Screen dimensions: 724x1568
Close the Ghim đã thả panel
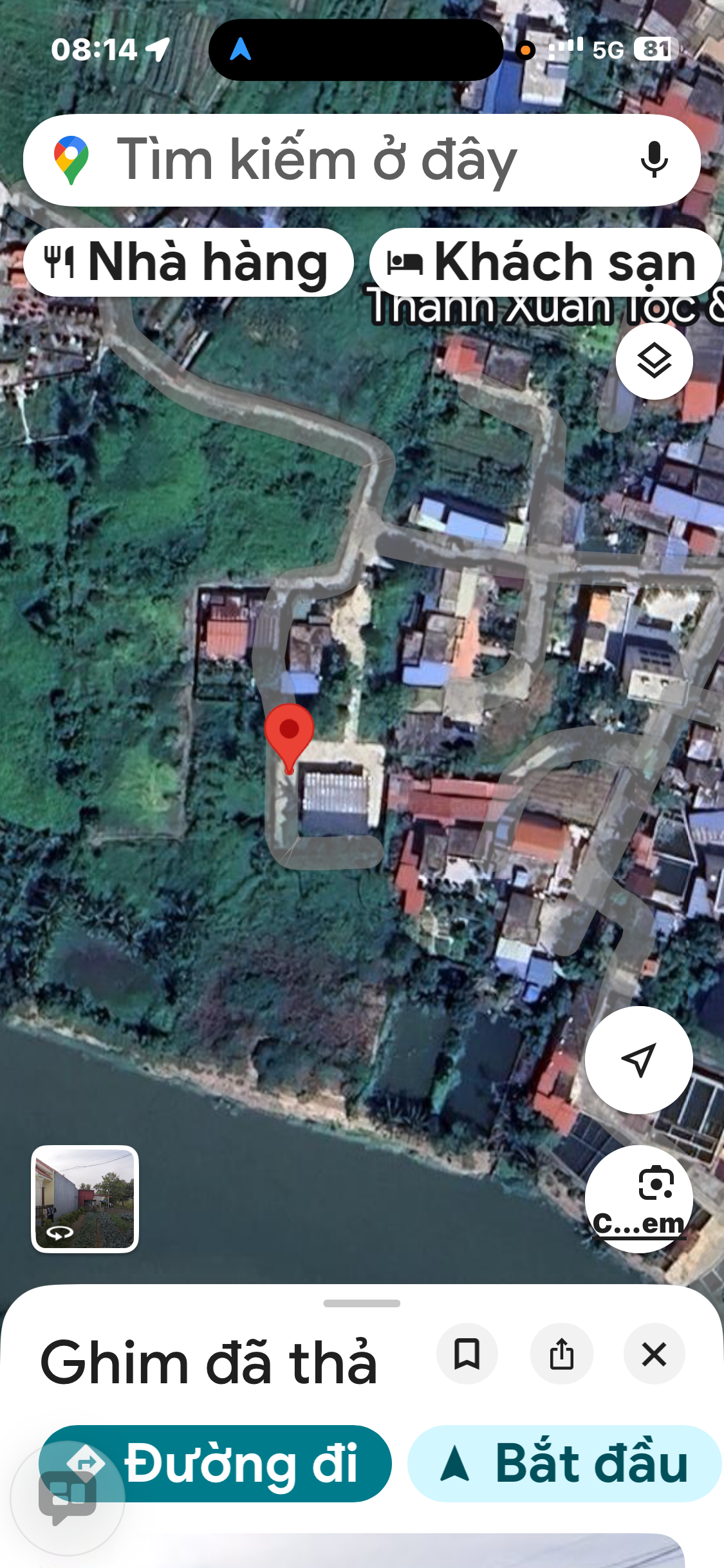click(x=654, y=1354)
